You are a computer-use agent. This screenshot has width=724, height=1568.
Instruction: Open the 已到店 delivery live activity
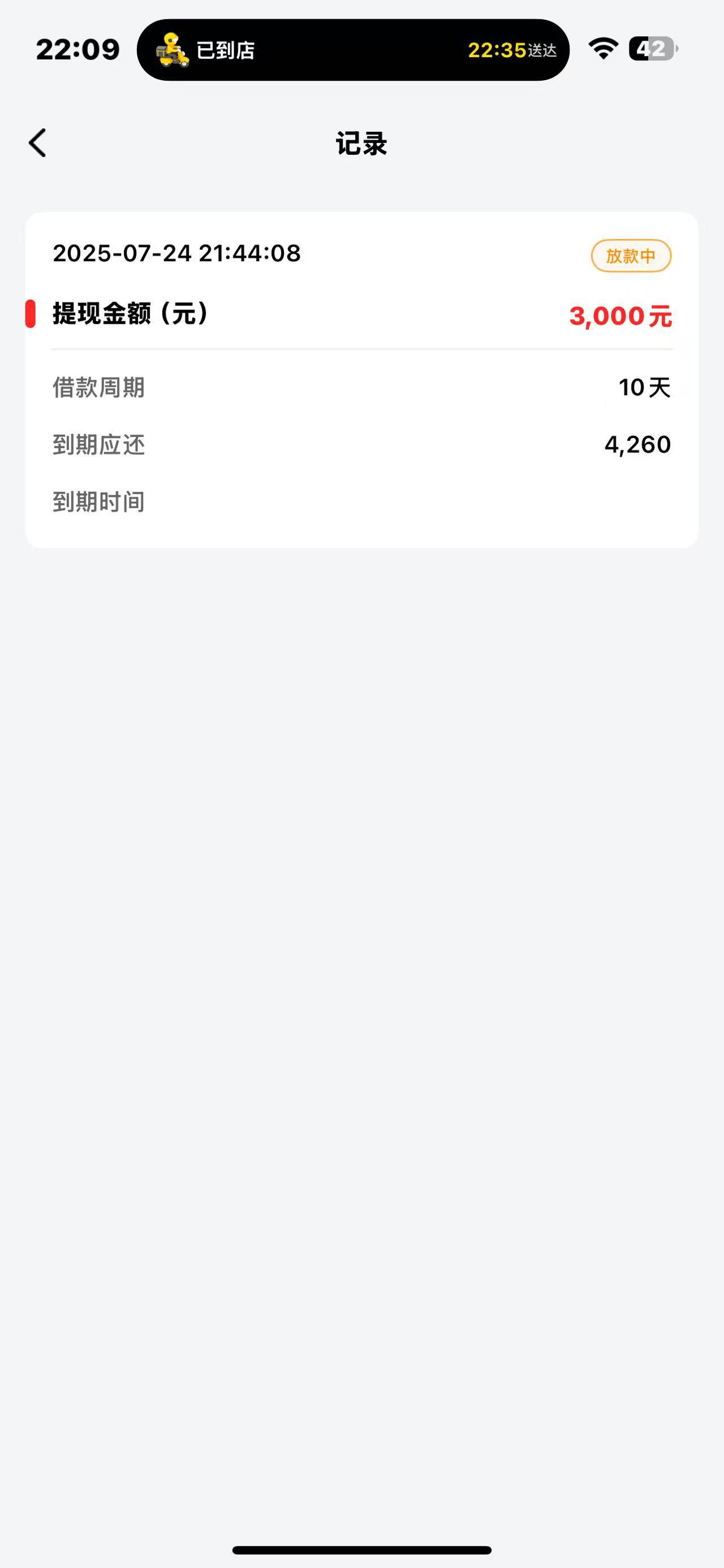pyautogui.click(x=353, y=50)
